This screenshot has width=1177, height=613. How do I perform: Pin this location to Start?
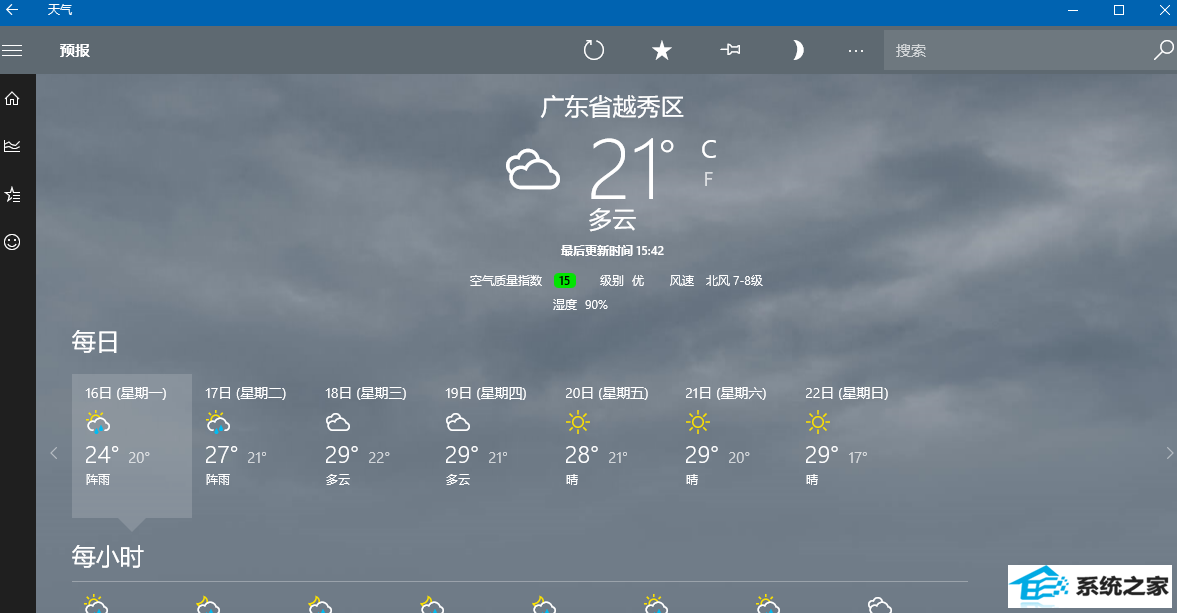click(730, 50)
